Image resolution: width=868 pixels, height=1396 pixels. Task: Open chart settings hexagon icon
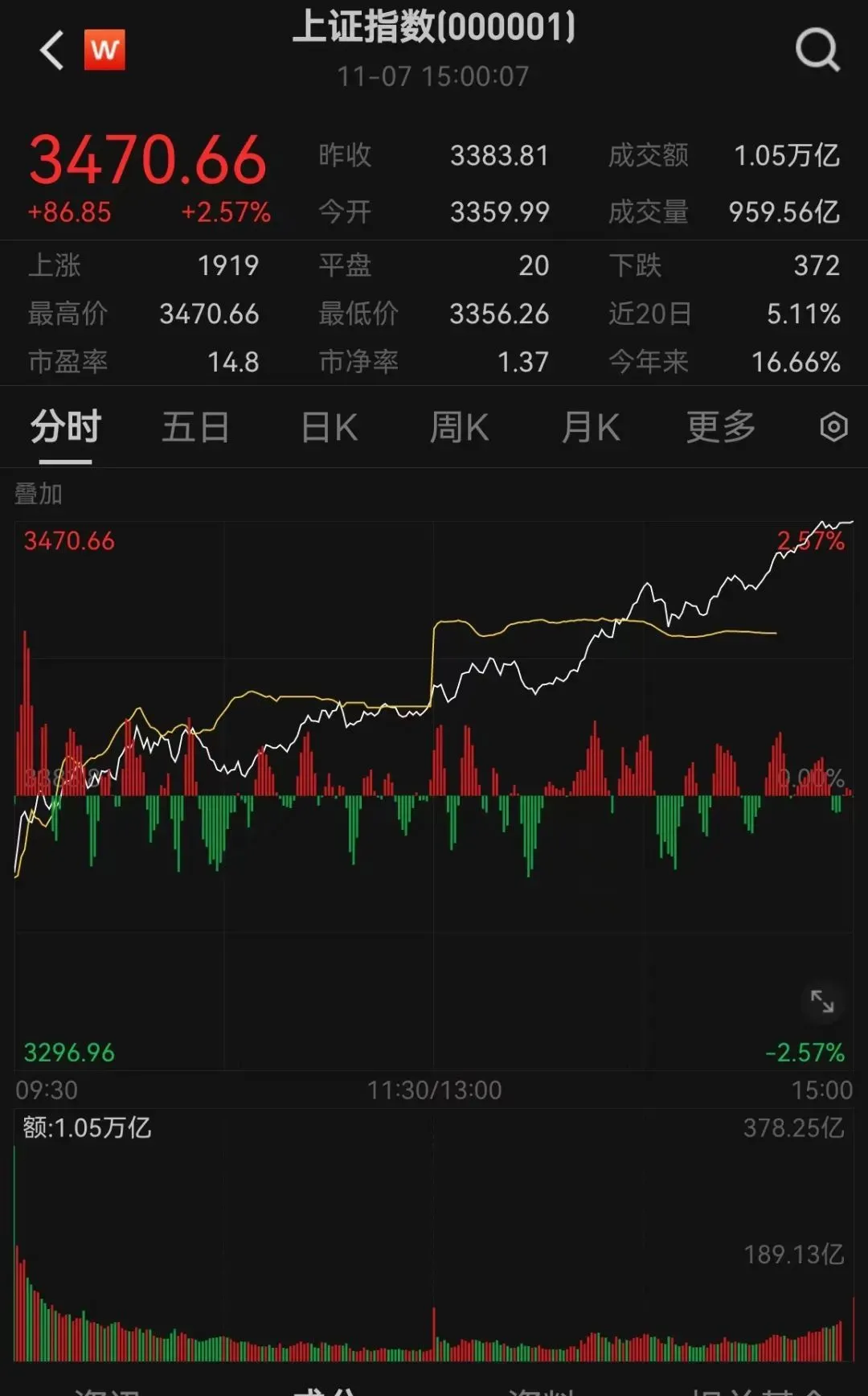(x=833, y=426)
